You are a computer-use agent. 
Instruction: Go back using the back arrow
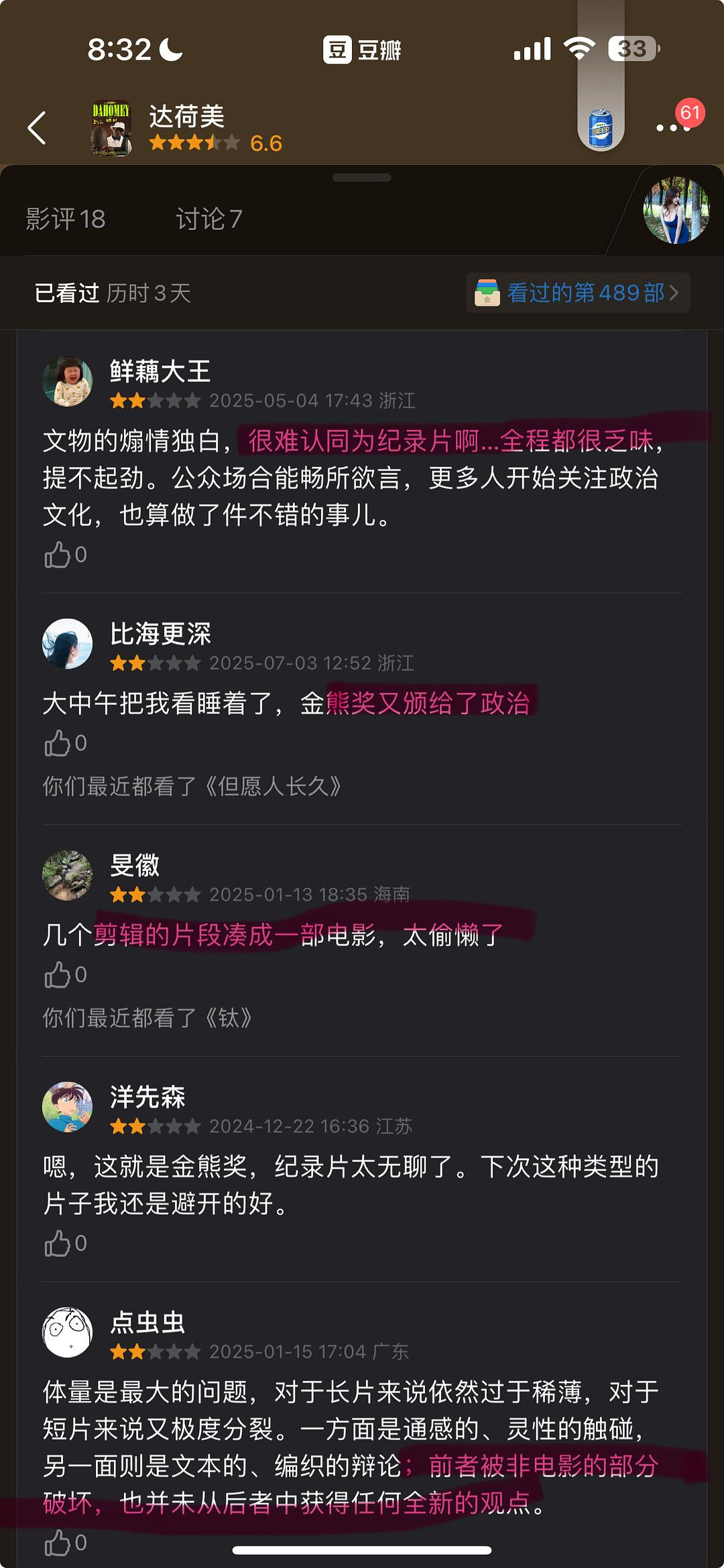click(x=38, y=127)
